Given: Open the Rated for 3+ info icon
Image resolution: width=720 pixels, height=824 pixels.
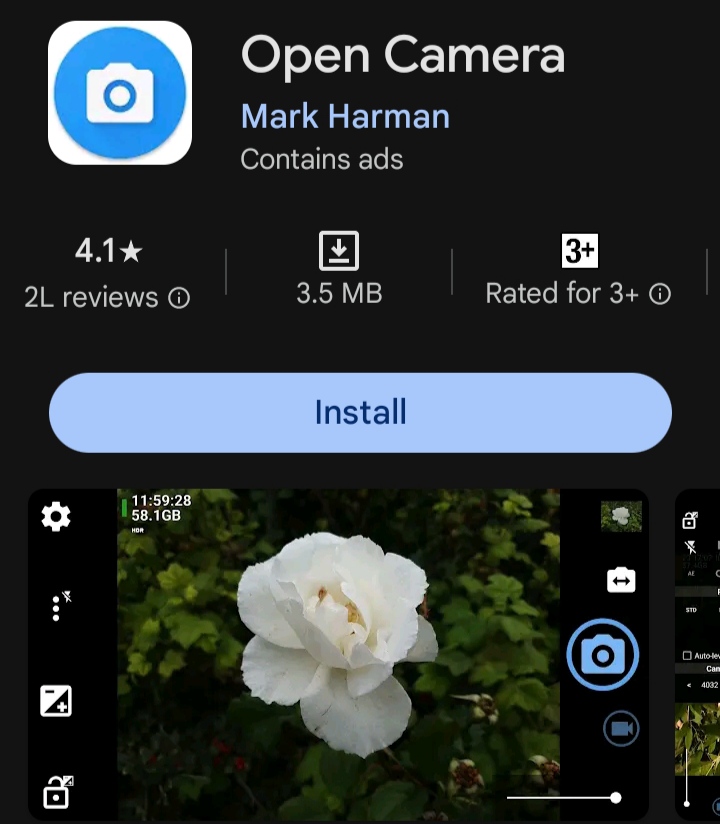Looking at the screenshot, I should [660, 294].
